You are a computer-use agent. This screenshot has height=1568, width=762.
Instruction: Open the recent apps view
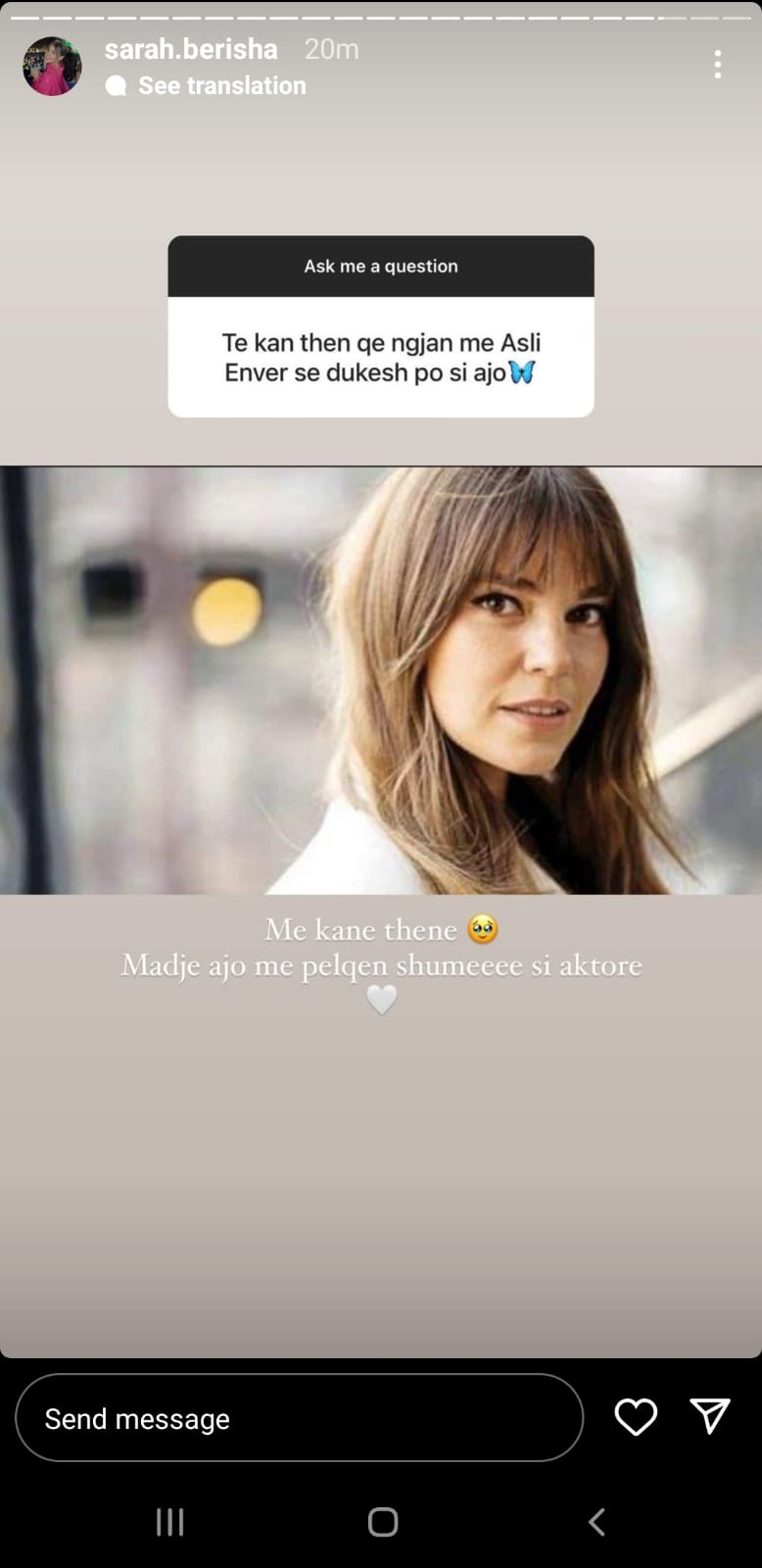click(169, 1522)
